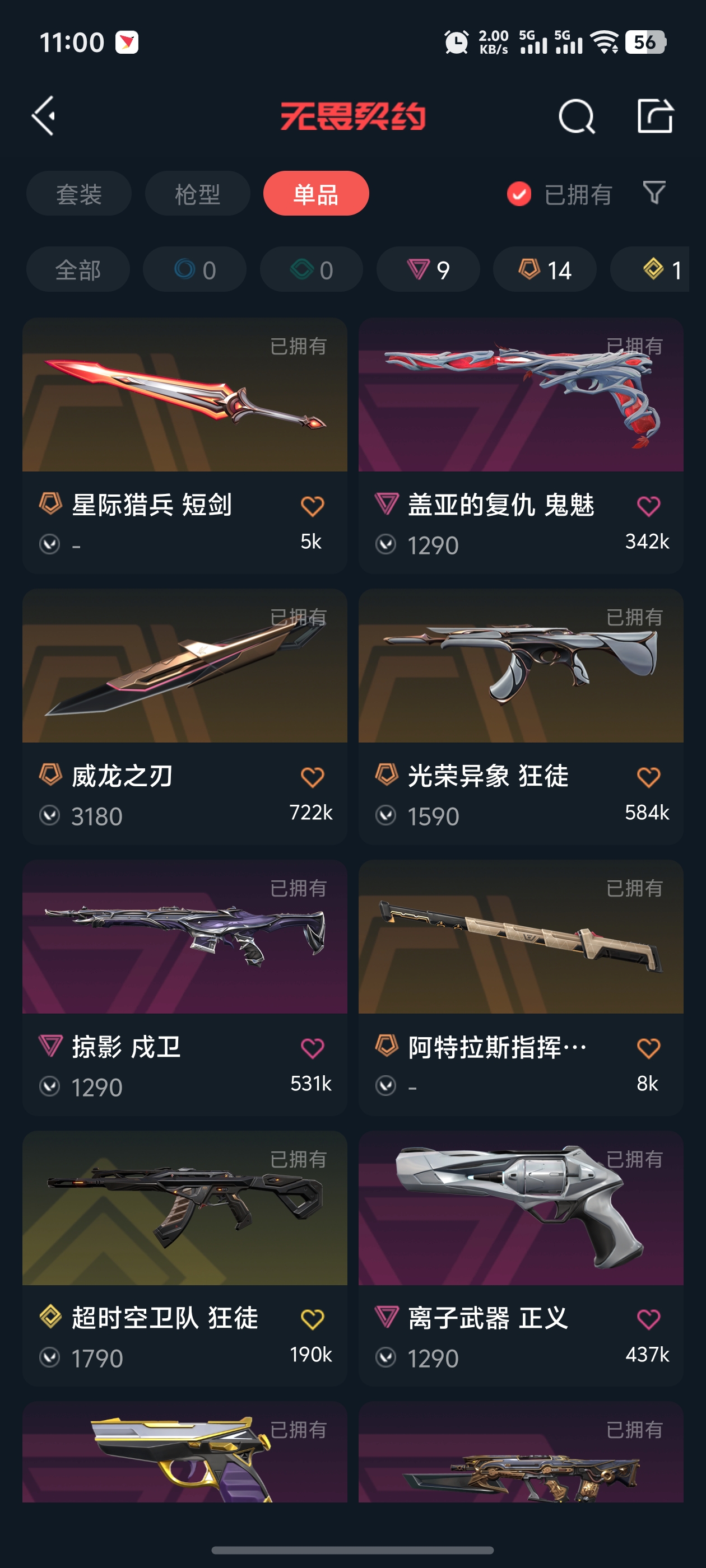Switch to the 枪型 tab
Image resolution: width=706 pixels, height=1568 pixels.
[x=197, y=194]
